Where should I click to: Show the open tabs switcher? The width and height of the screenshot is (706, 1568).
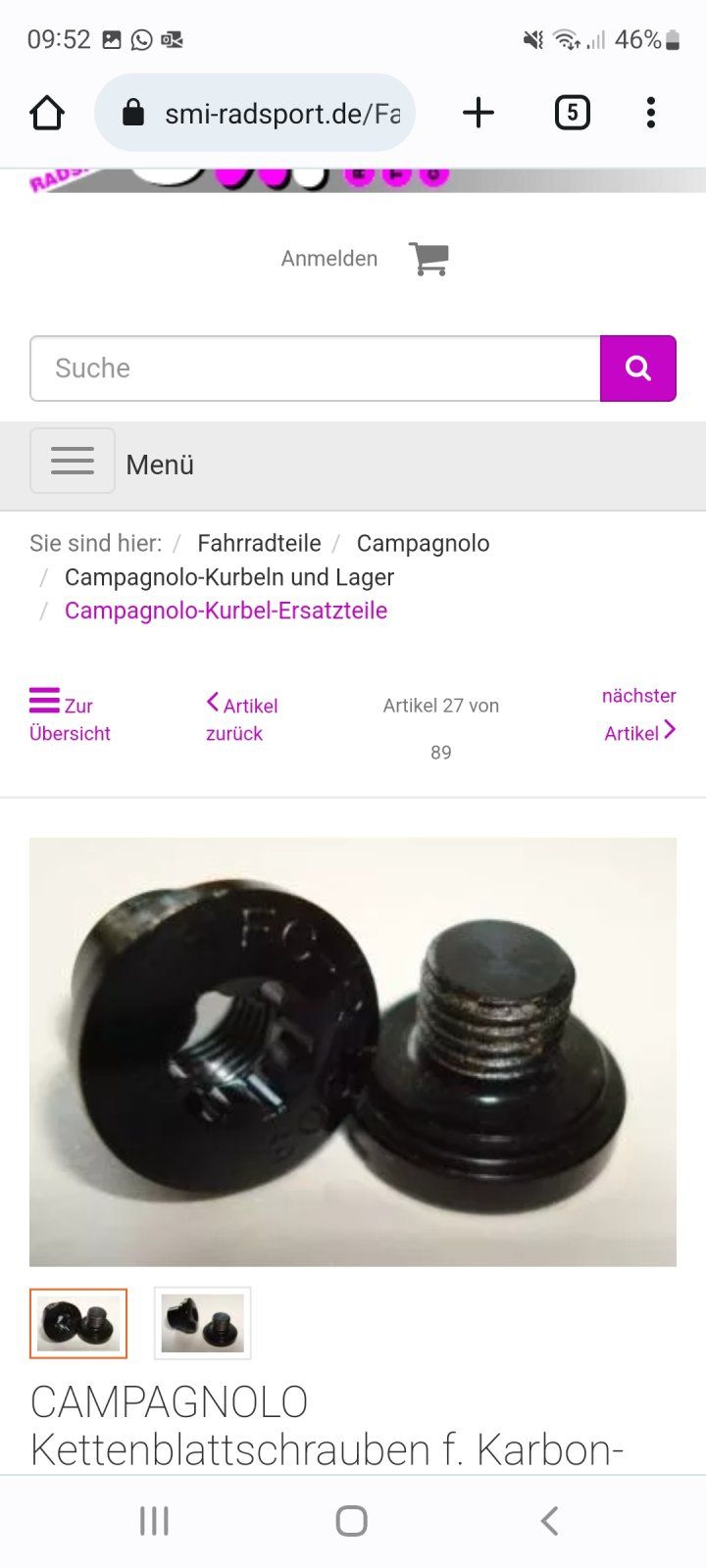pos(572,114)
